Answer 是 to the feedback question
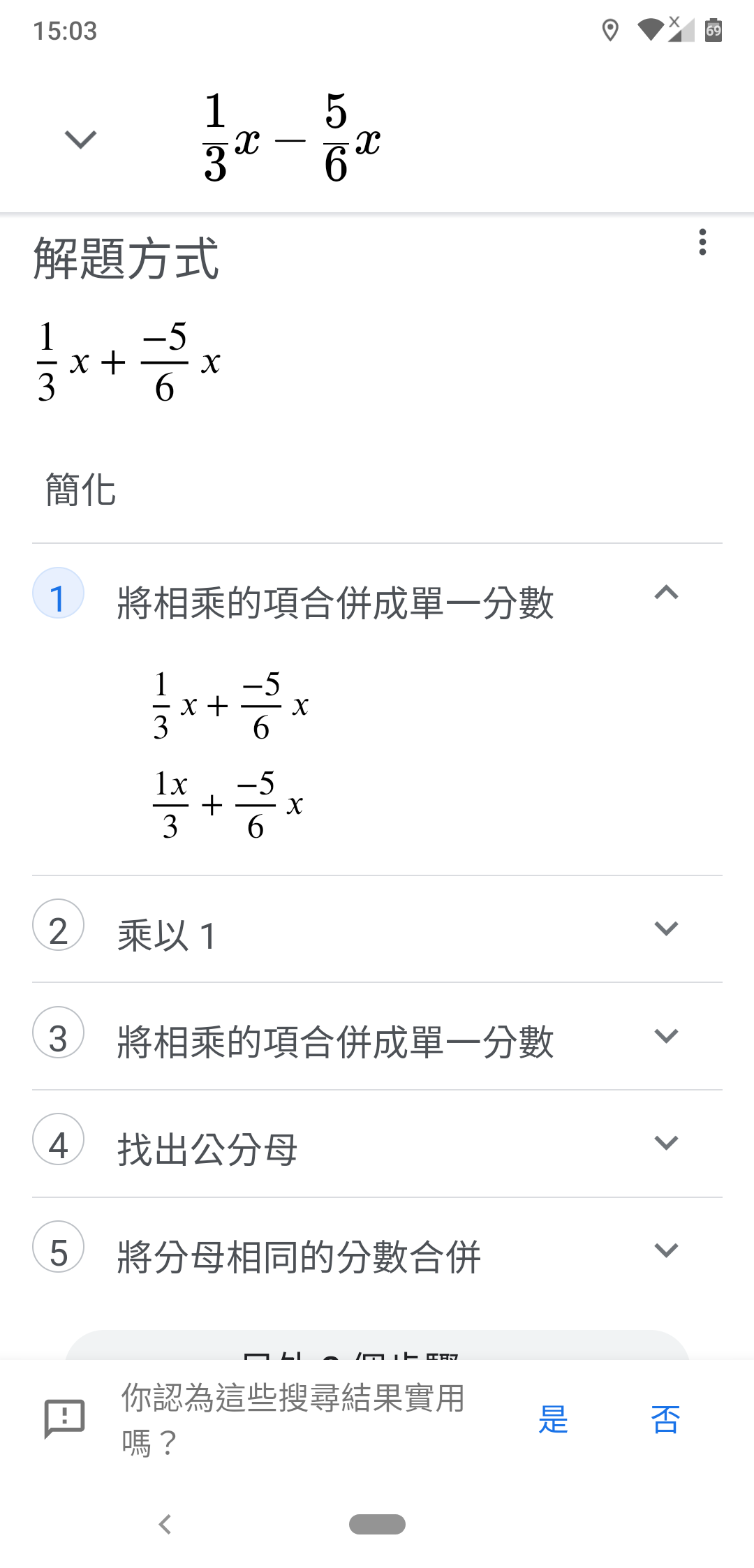Viewport: 754px width, 1568px height. (553, 1419)
